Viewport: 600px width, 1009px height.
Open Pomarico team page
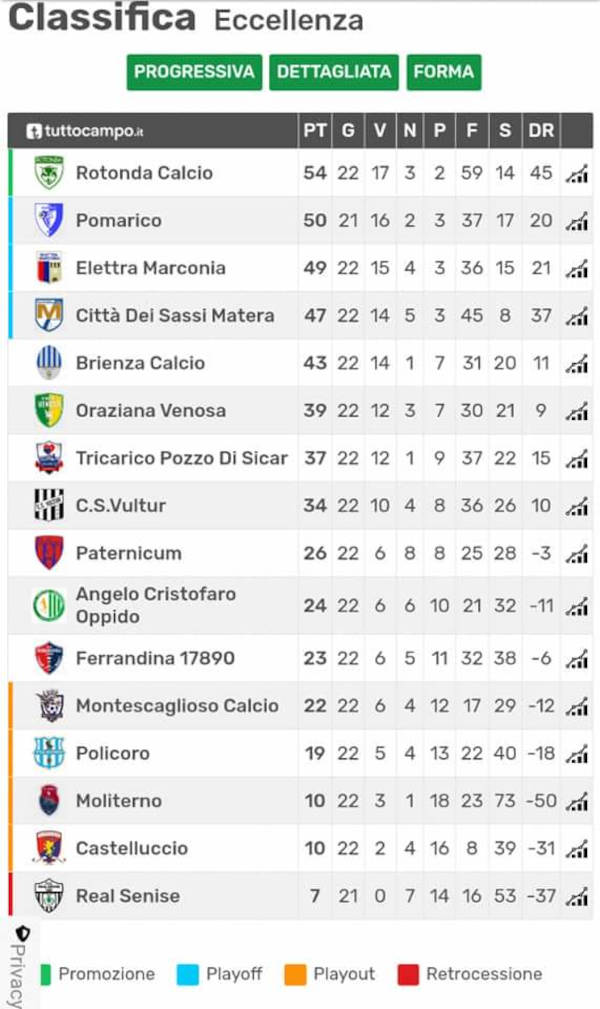[x=119, y=221]
